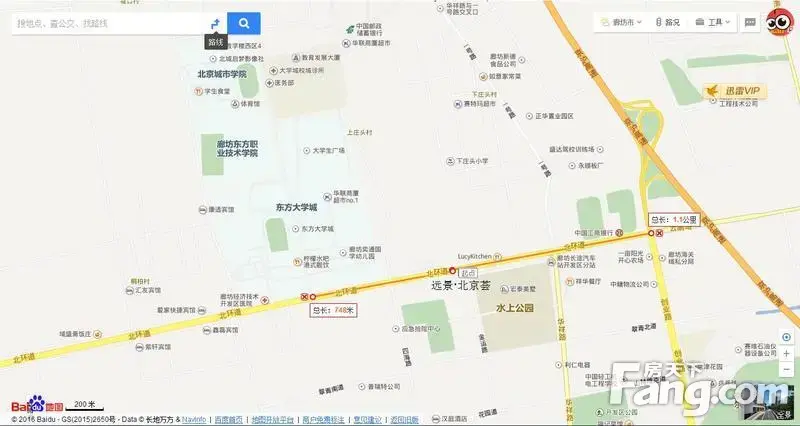Open route planning (路线)
The height and width of the screenshot is (426, 800).
click(x=214, y=23)
